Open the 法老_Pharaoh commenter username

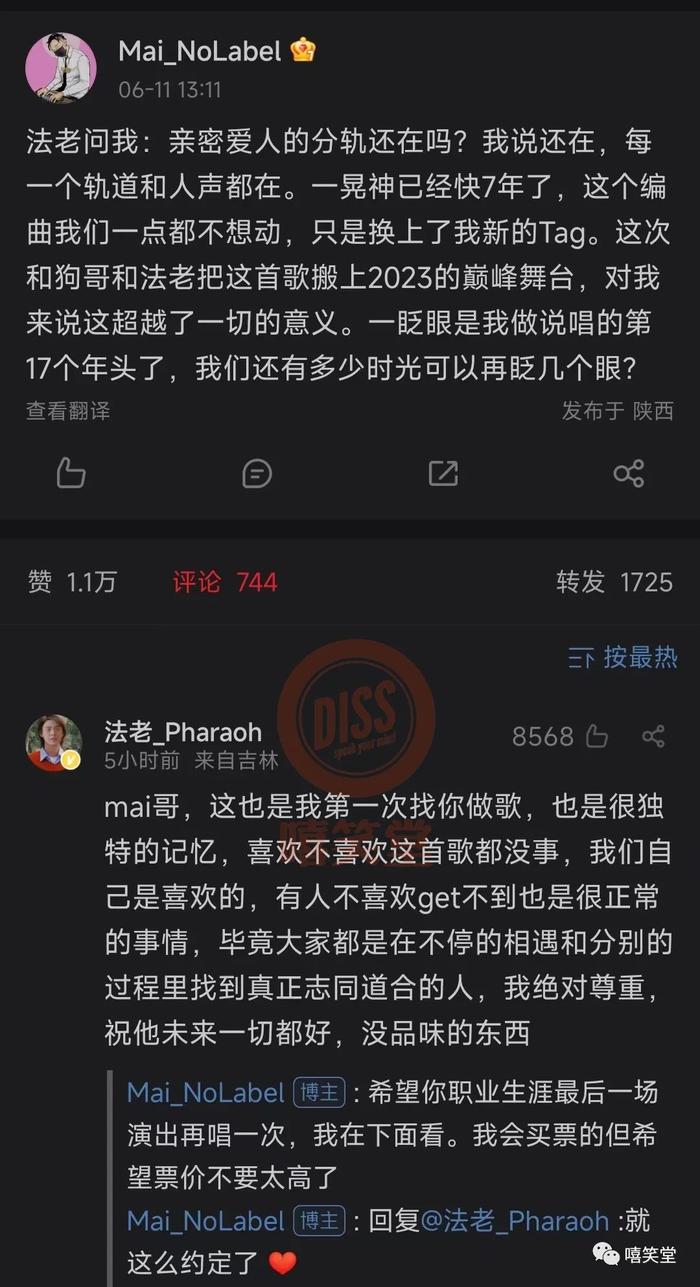coord(183,732)
